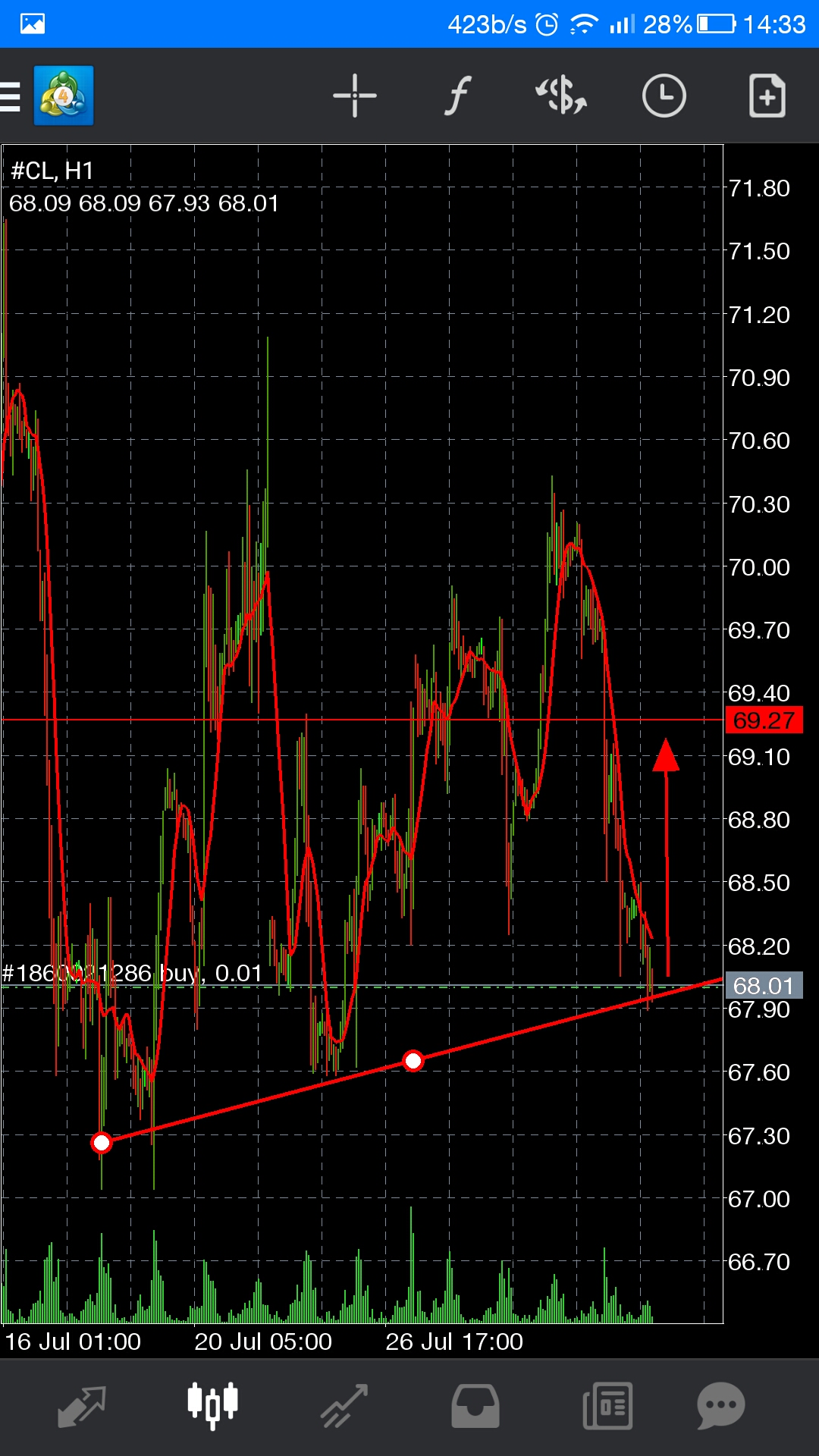
Task: Open the chat messages tab
Action: coord(720,1405)
